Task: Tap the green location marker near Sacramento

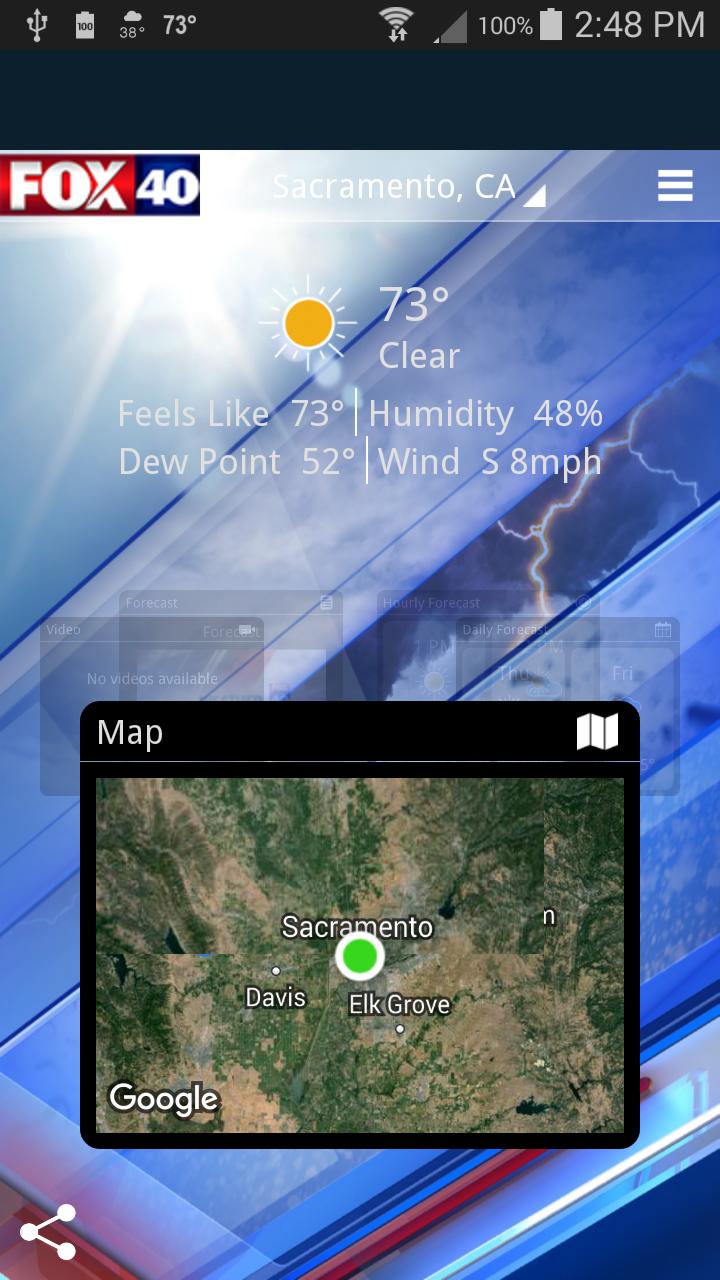Action: coord(361,957)
